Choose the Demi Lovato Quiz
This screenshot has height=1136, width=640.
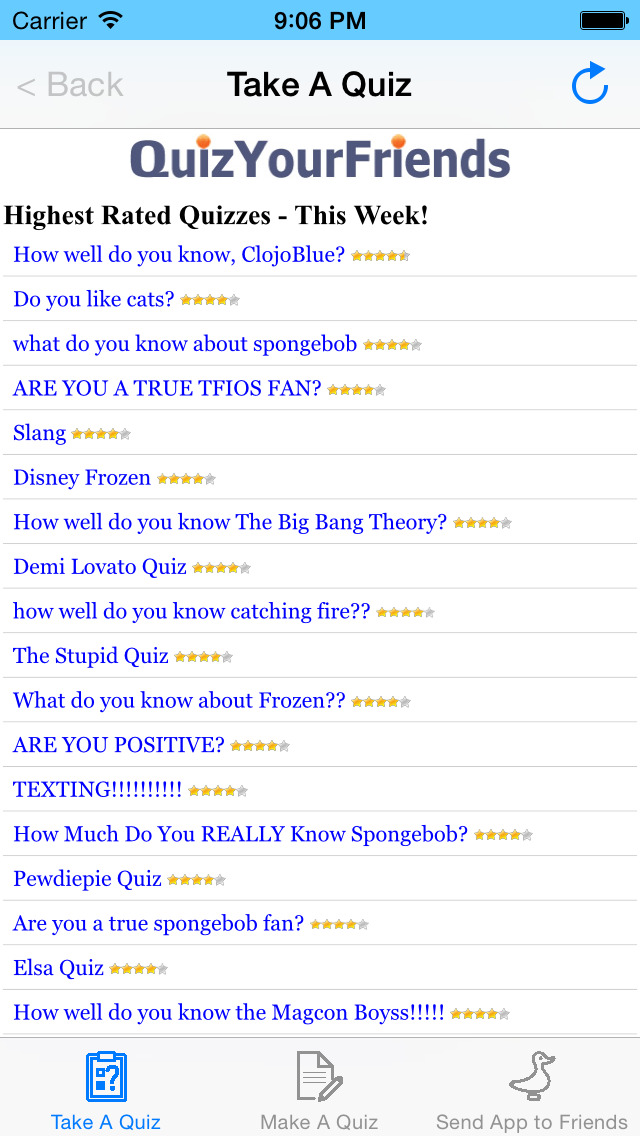point(100,567)
